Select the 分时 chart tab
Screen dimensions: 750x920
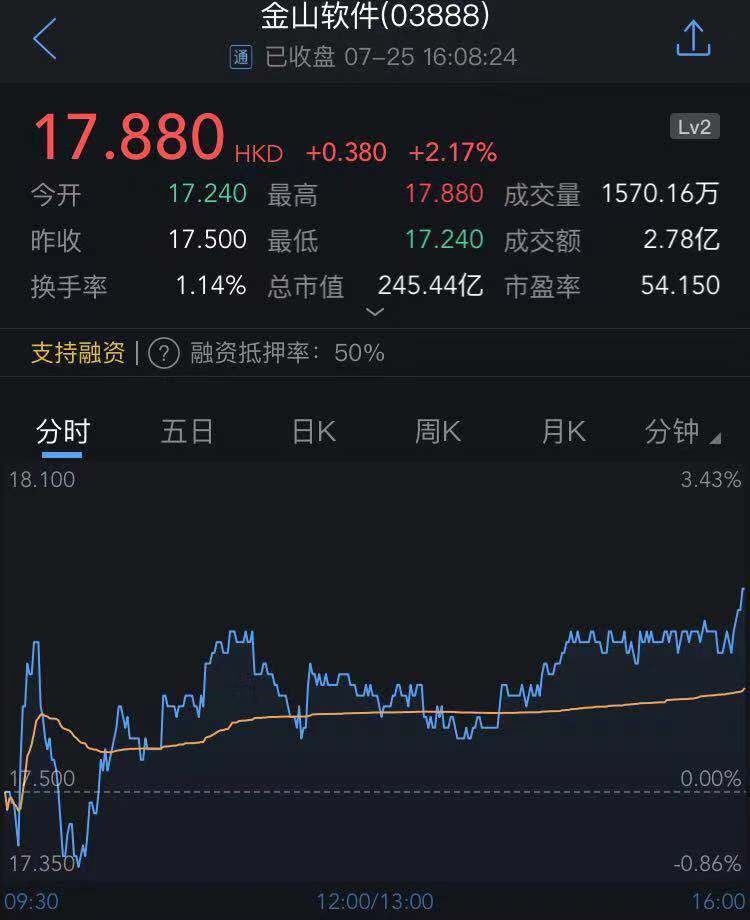[63, 432]
